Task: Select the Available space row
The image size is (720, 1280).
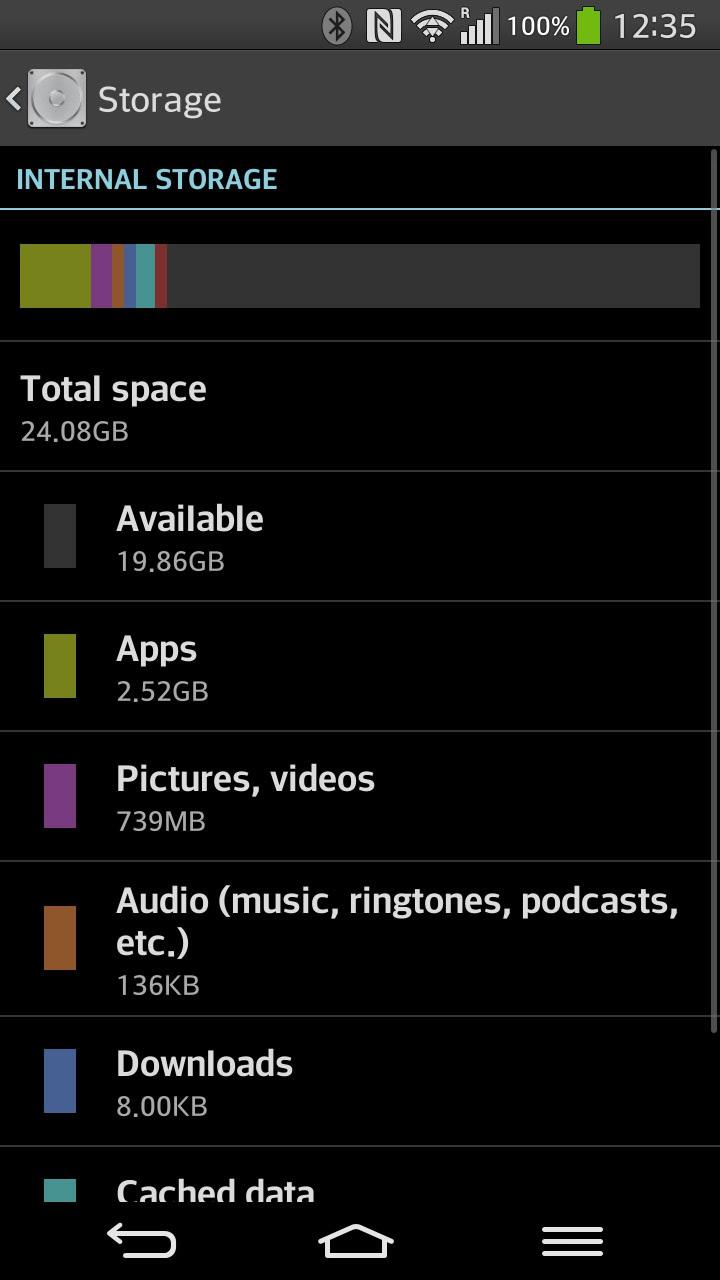Action: coord(360,536)
